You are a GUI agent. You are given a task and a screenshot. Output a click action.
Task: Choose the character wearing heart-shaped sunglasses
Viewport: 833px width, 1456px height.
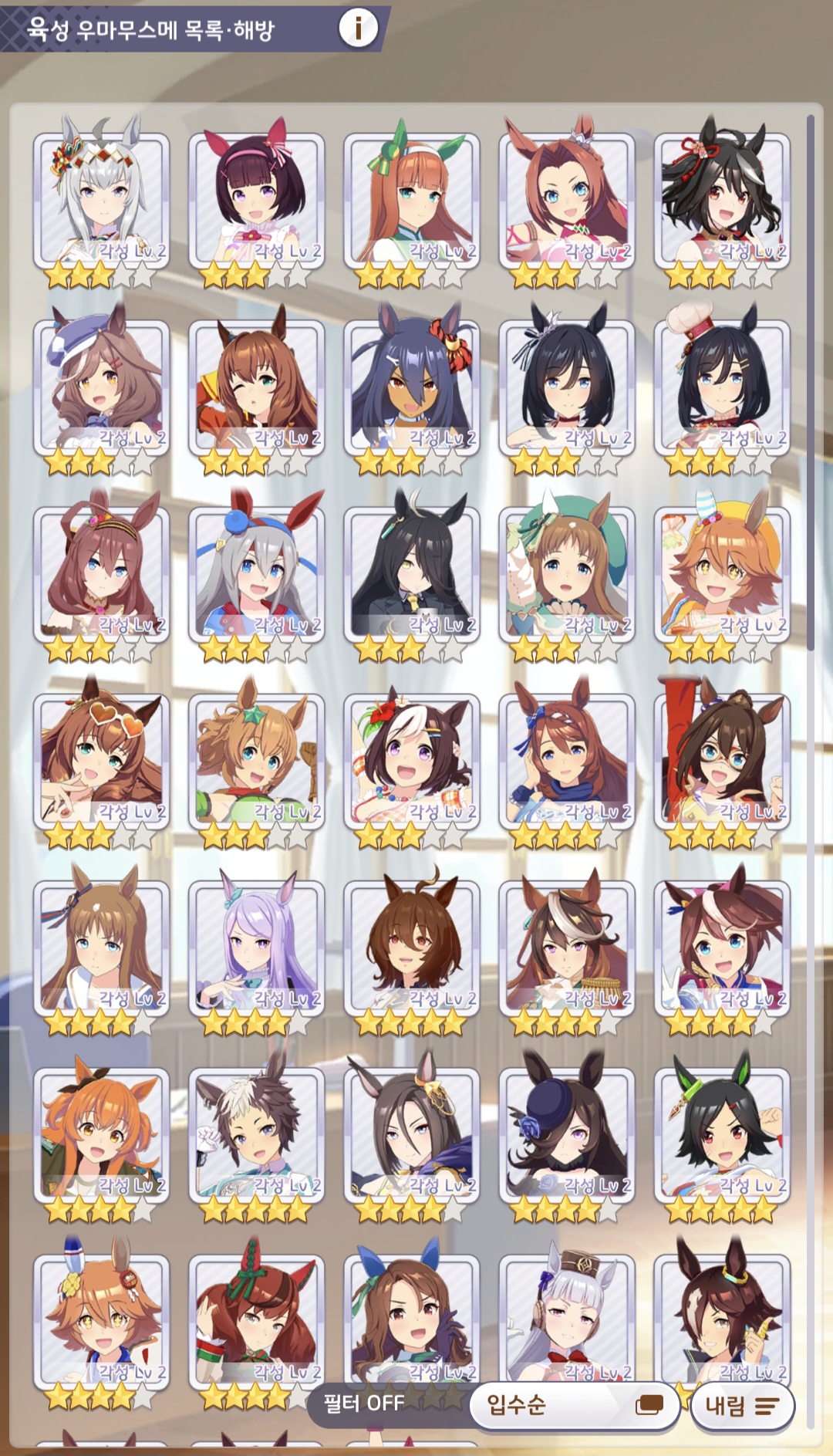coord(101,761)
